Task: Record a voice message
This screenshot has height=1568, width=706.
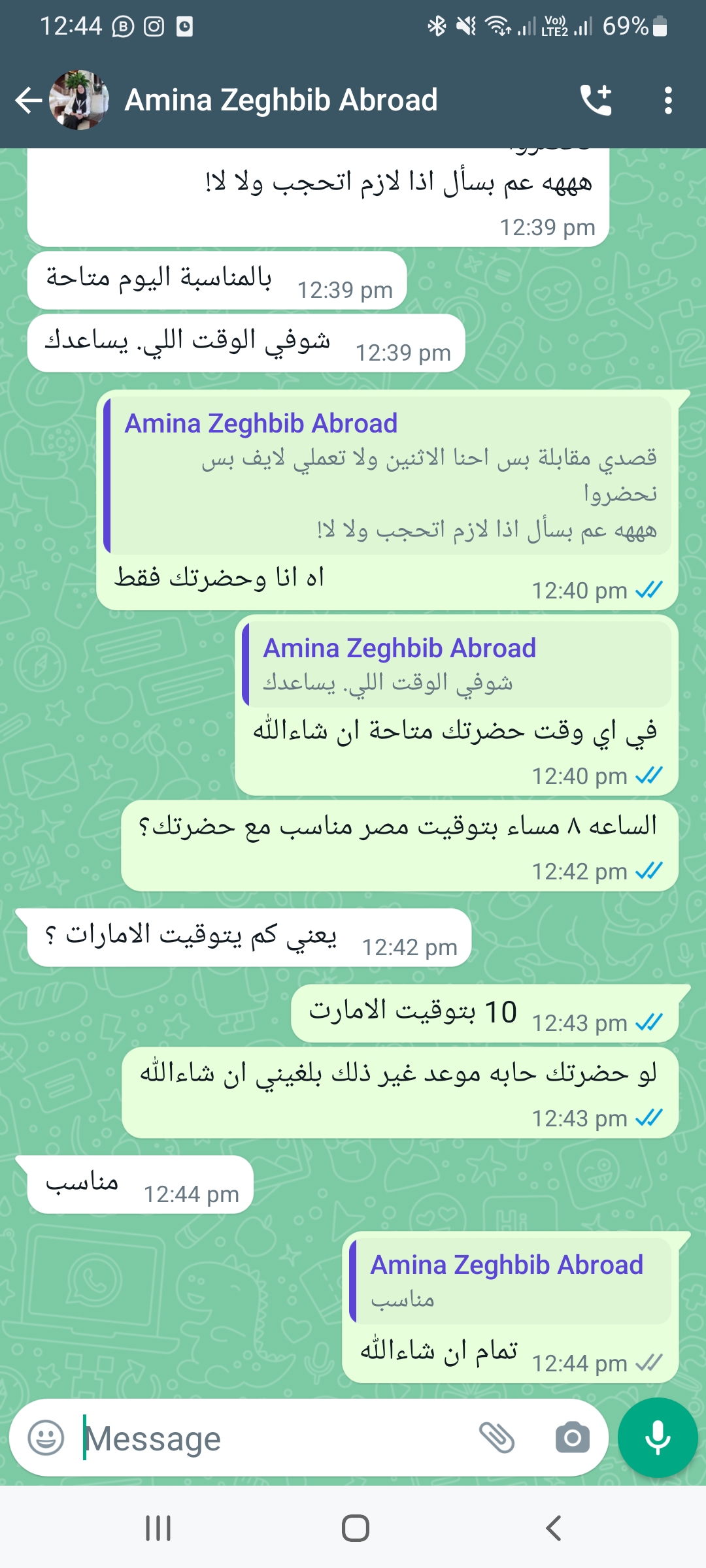Action: pyautogui.click(x=658, y=1438)
